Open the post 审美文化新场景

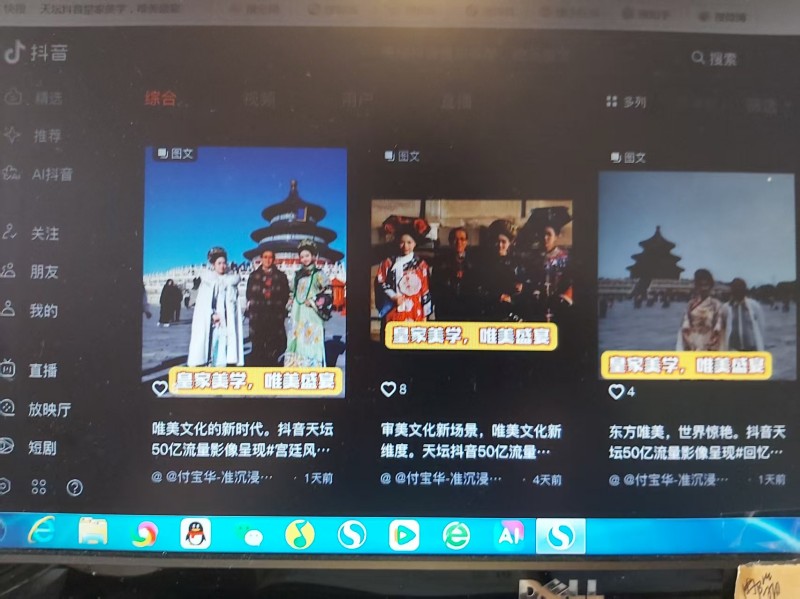[x=470, y=272]
